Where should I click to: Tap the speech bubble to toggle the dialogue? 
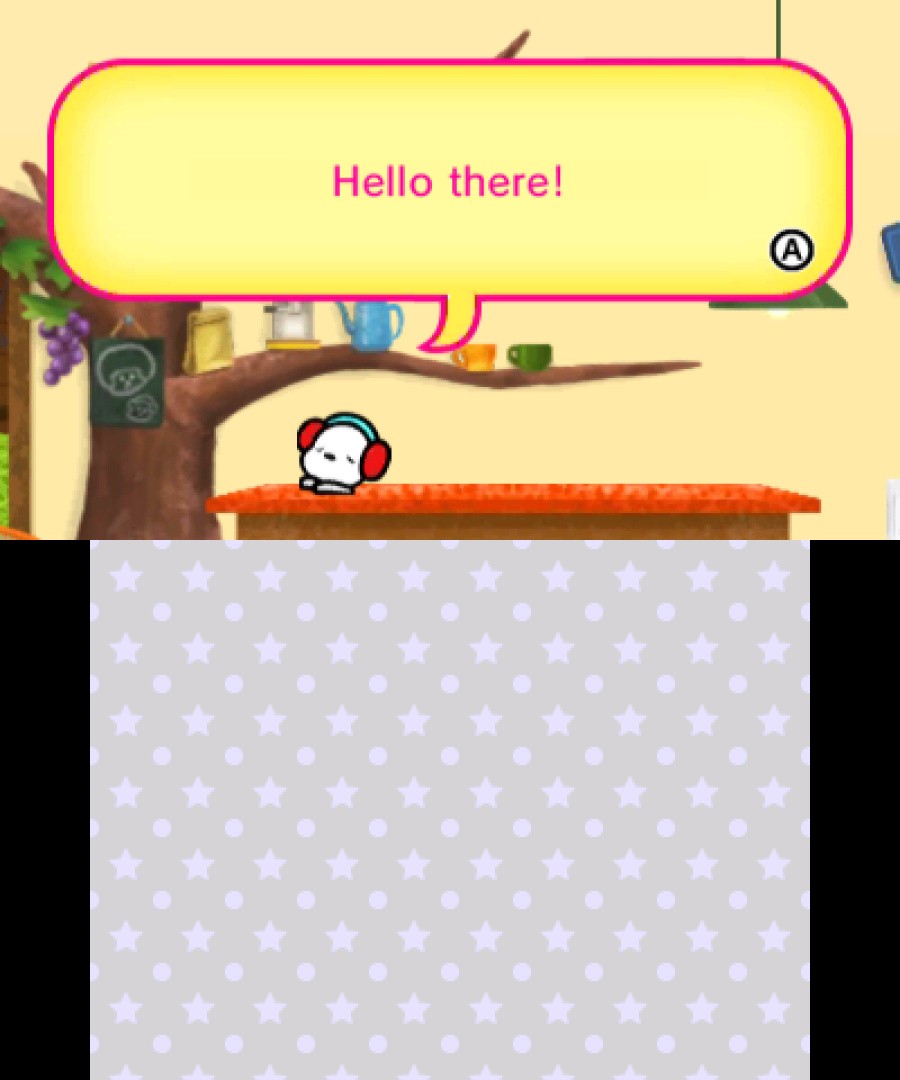[x=450, y=180]
